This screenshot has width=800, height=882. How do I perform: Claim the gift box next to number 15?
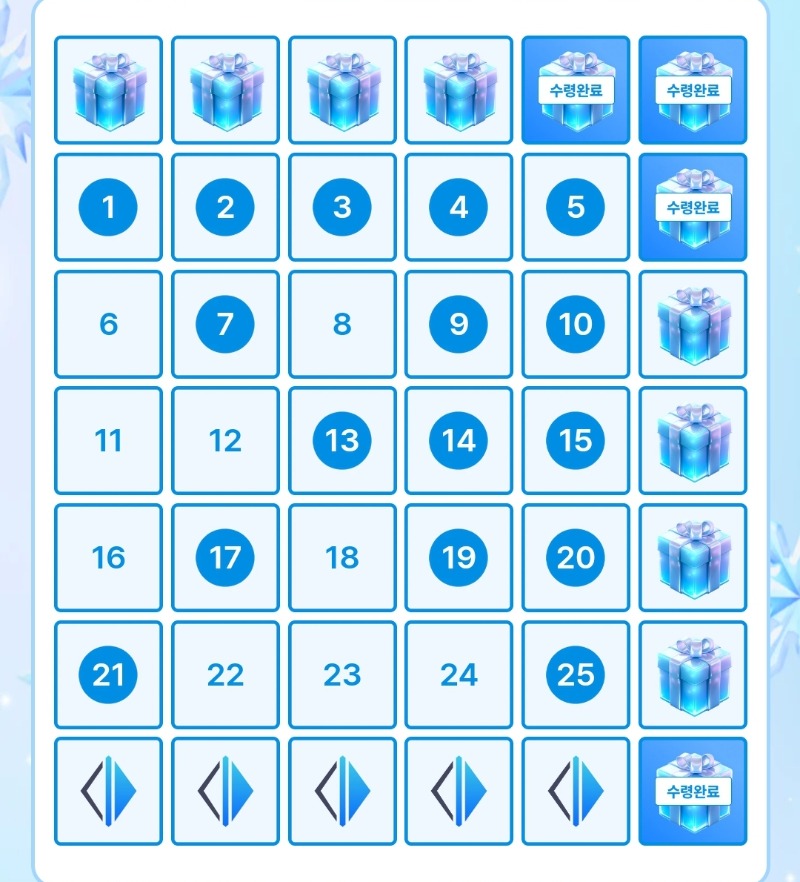(693, 441)
